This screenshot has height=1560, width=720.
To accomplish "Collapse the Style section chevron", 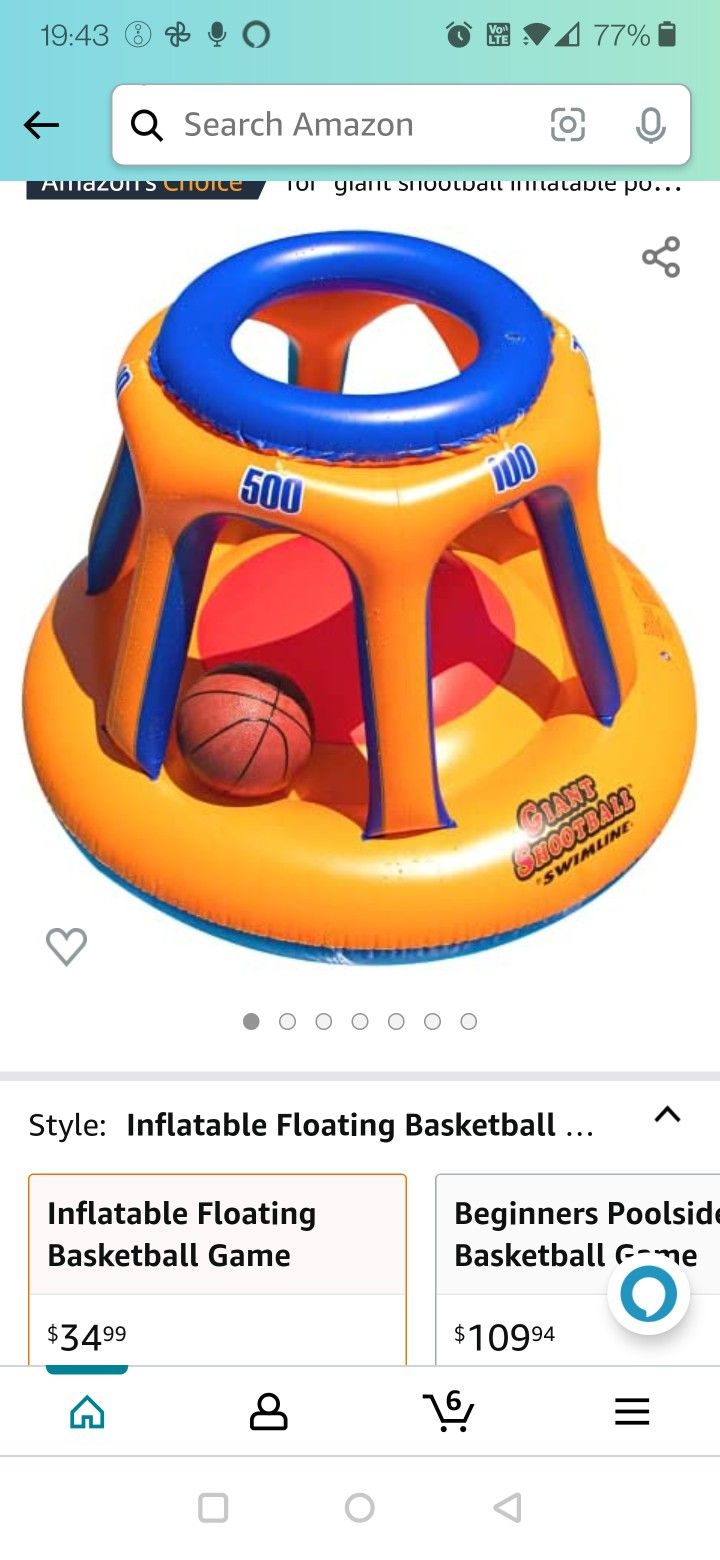I will (x=666, y=1115).
